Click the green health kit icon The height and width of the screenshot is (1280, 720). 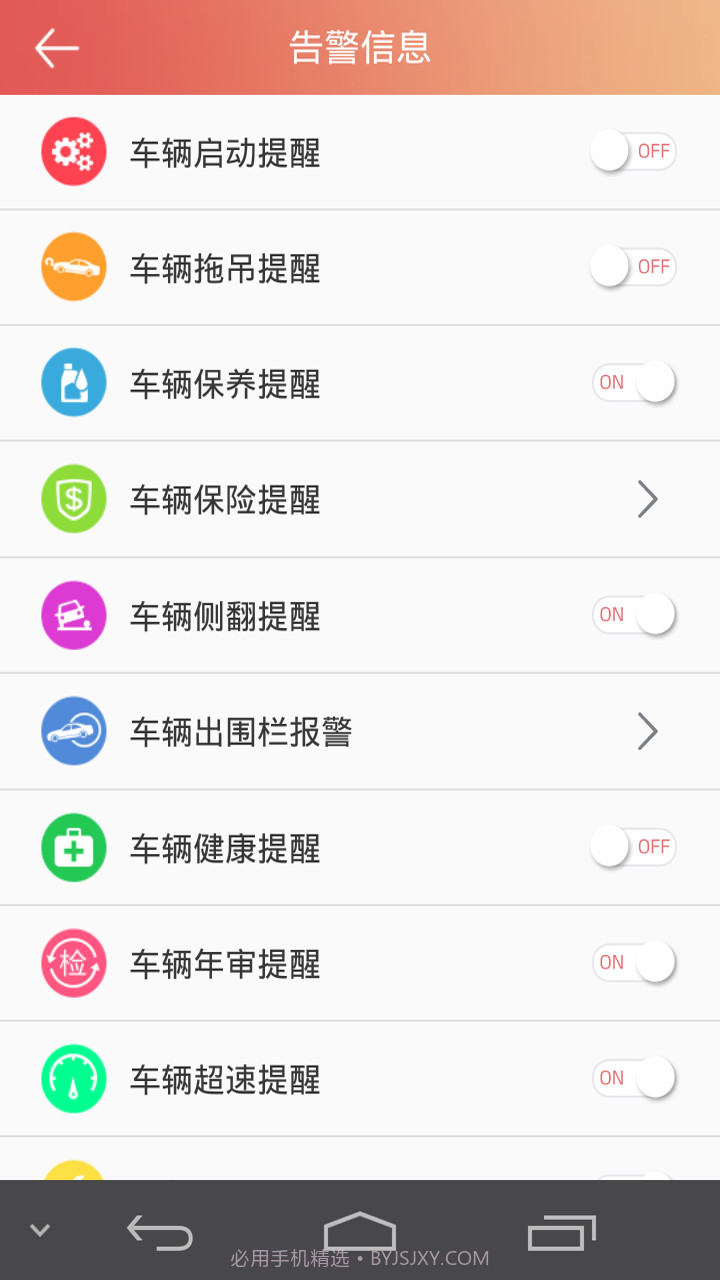(73, 847)
